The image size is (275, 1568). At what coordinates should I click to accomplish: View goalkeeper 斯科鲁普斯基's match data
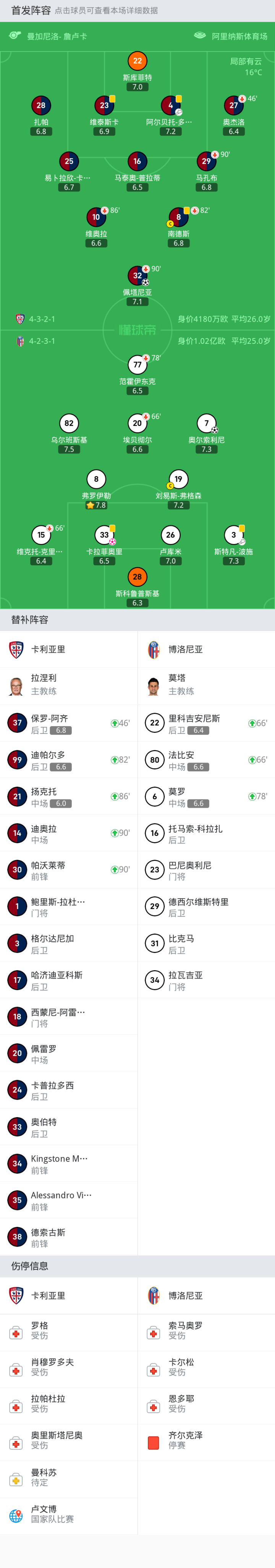coord(137,577)
